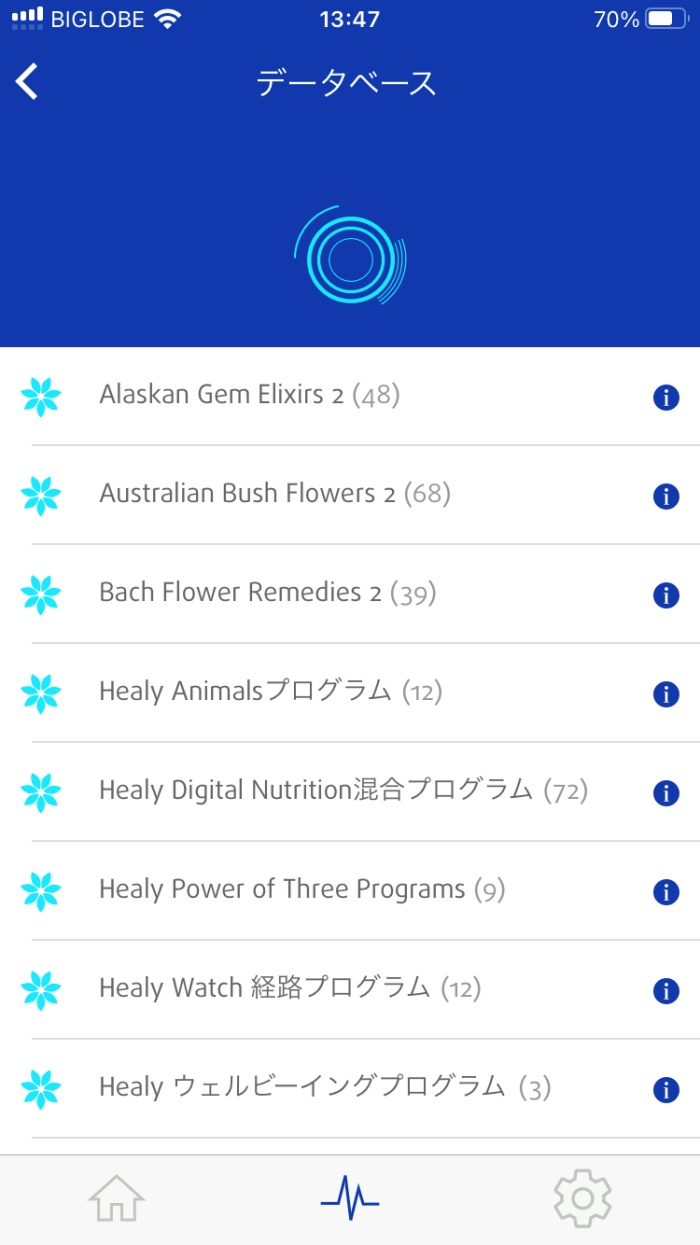Select Healy Watch 経路プログラム
The width and height of the screenshot is (700, 1245).
[x=290, y=988]
